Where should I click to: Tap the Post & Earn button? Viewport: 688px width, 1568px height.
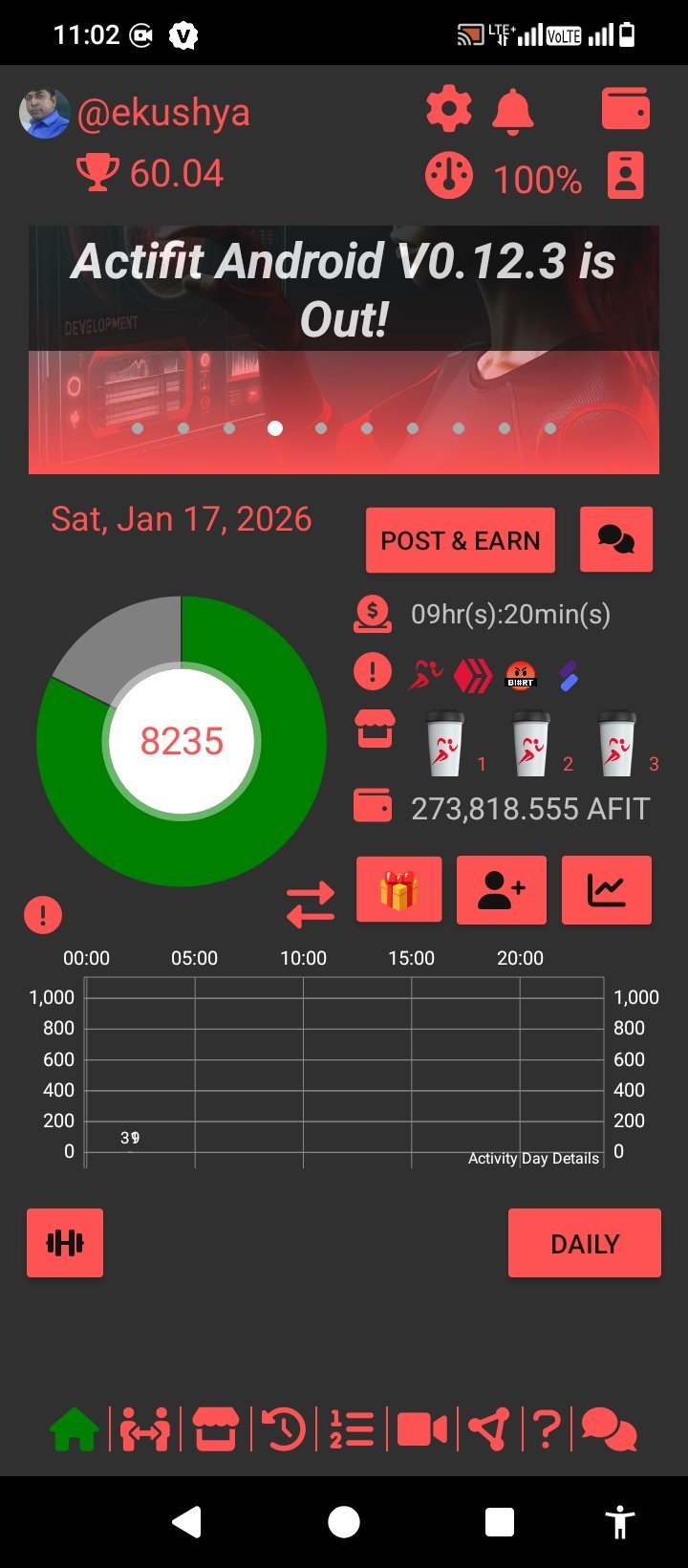[x=461, y=541]
